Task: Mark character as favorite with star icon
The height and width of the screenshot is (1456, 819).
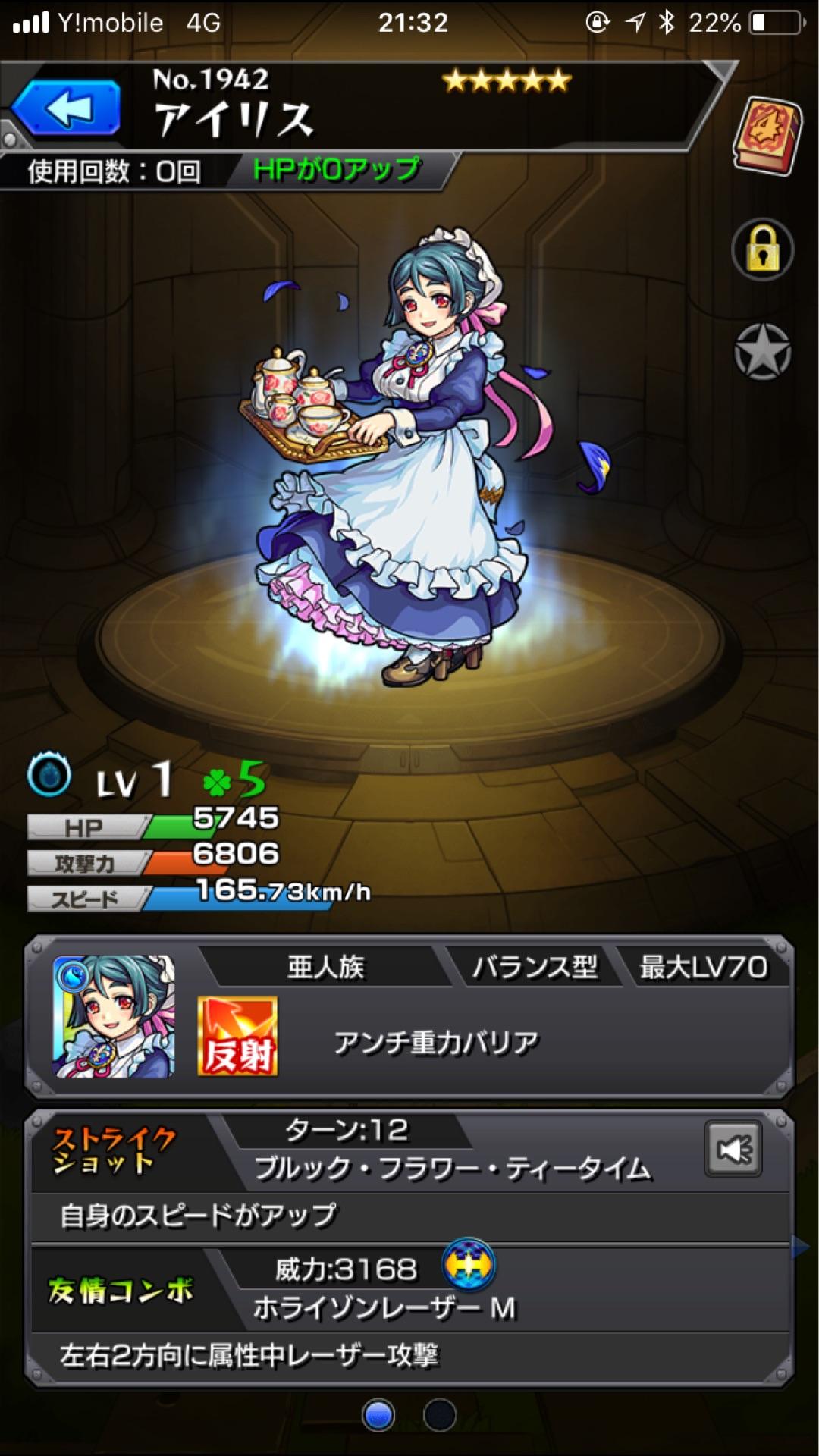Action: click(x=763, y=351)
